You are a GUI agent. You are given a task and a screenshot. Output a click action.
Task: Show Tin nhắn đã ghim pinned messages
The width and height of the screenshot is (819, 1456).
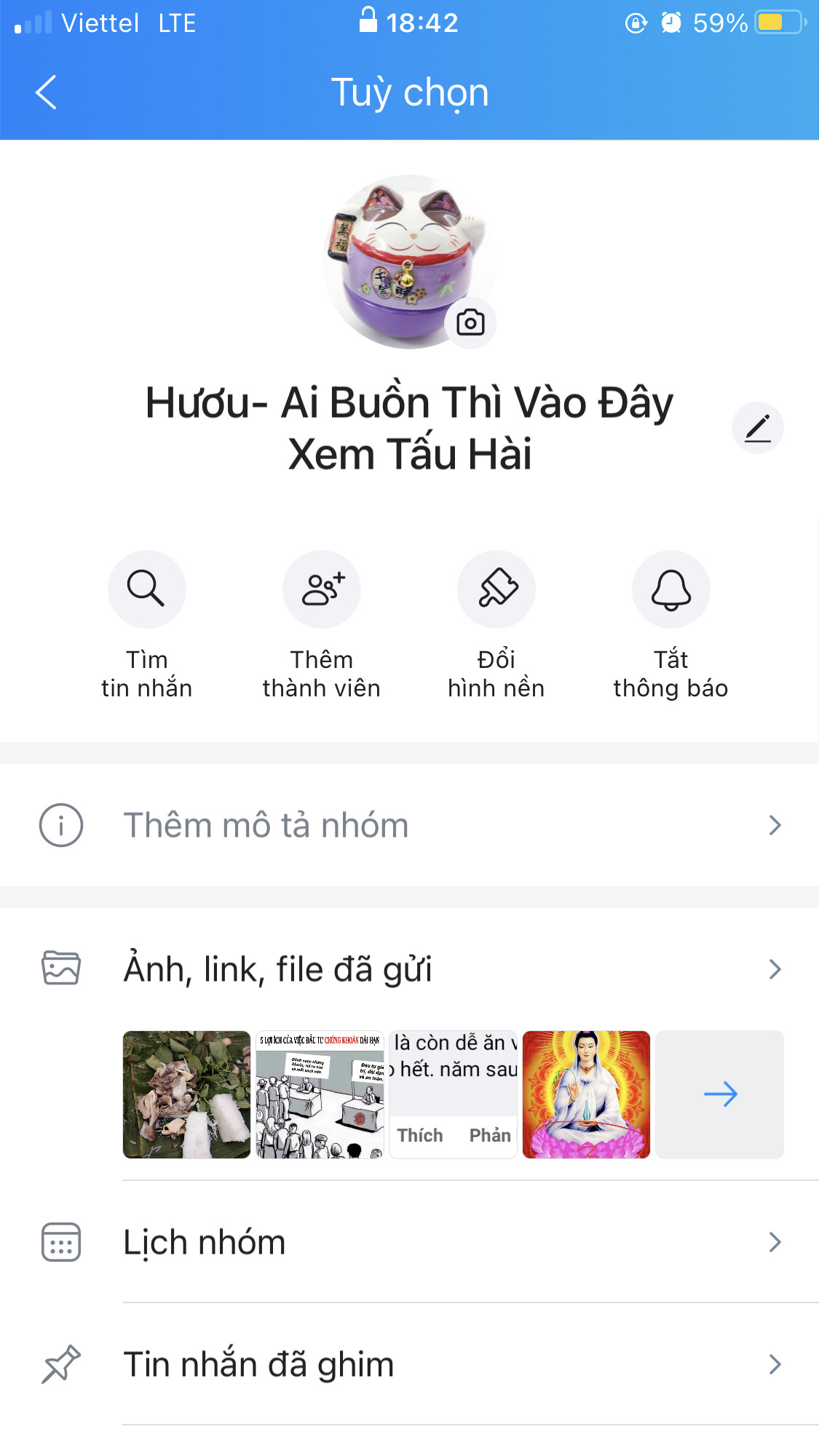[x=409, y=1364]
